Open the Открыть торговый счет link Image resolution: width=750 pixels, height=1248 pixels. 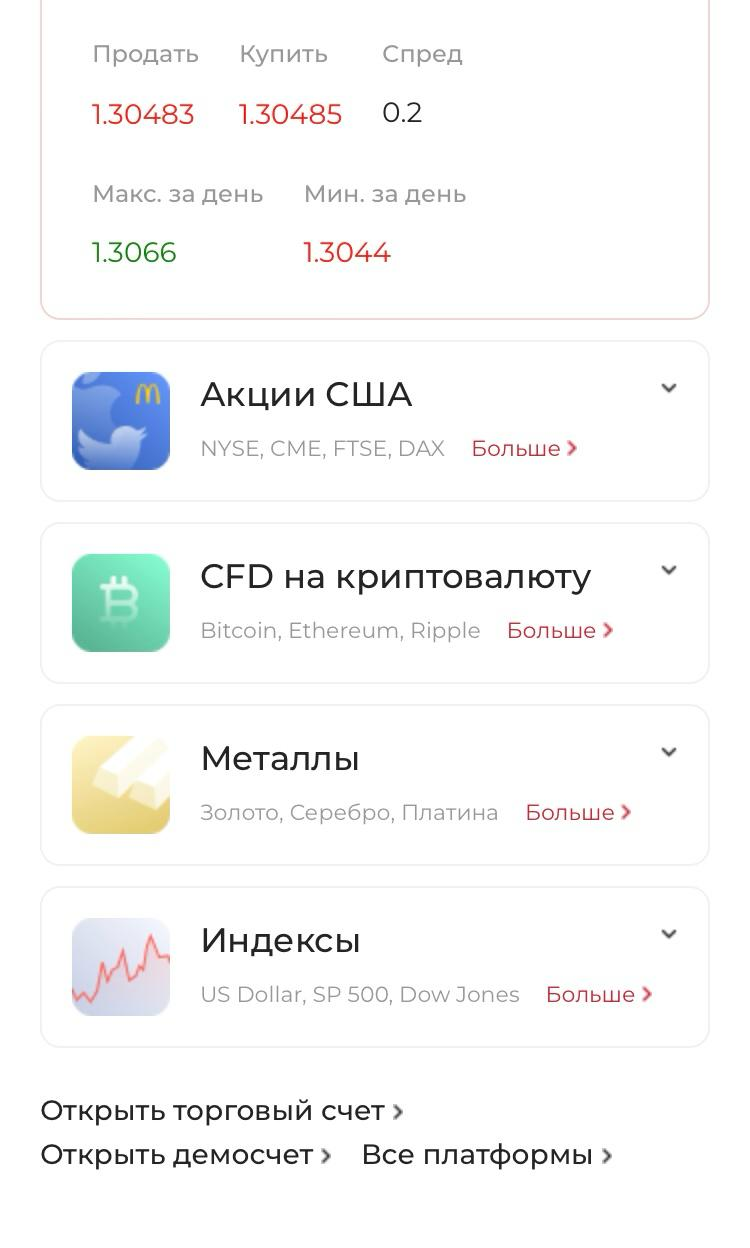pos(221,1111)
